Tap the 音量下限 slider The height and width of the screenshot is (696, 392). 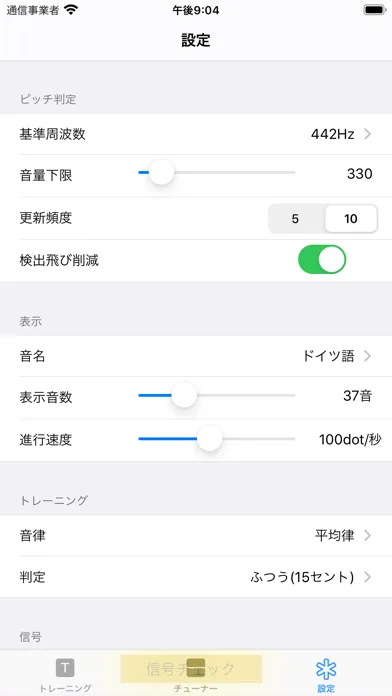click(x=217, y=172)
